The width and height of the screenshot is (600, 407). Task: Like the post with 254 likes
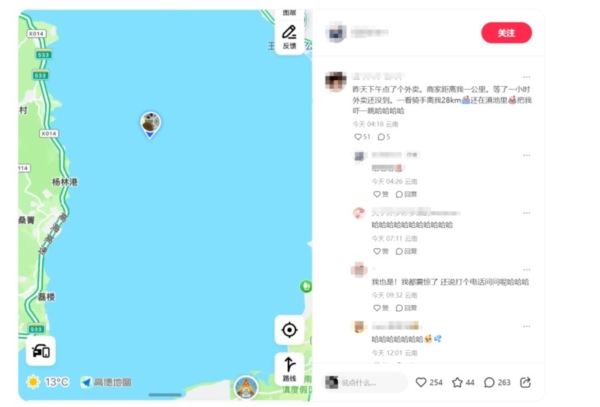coord(422,383)
